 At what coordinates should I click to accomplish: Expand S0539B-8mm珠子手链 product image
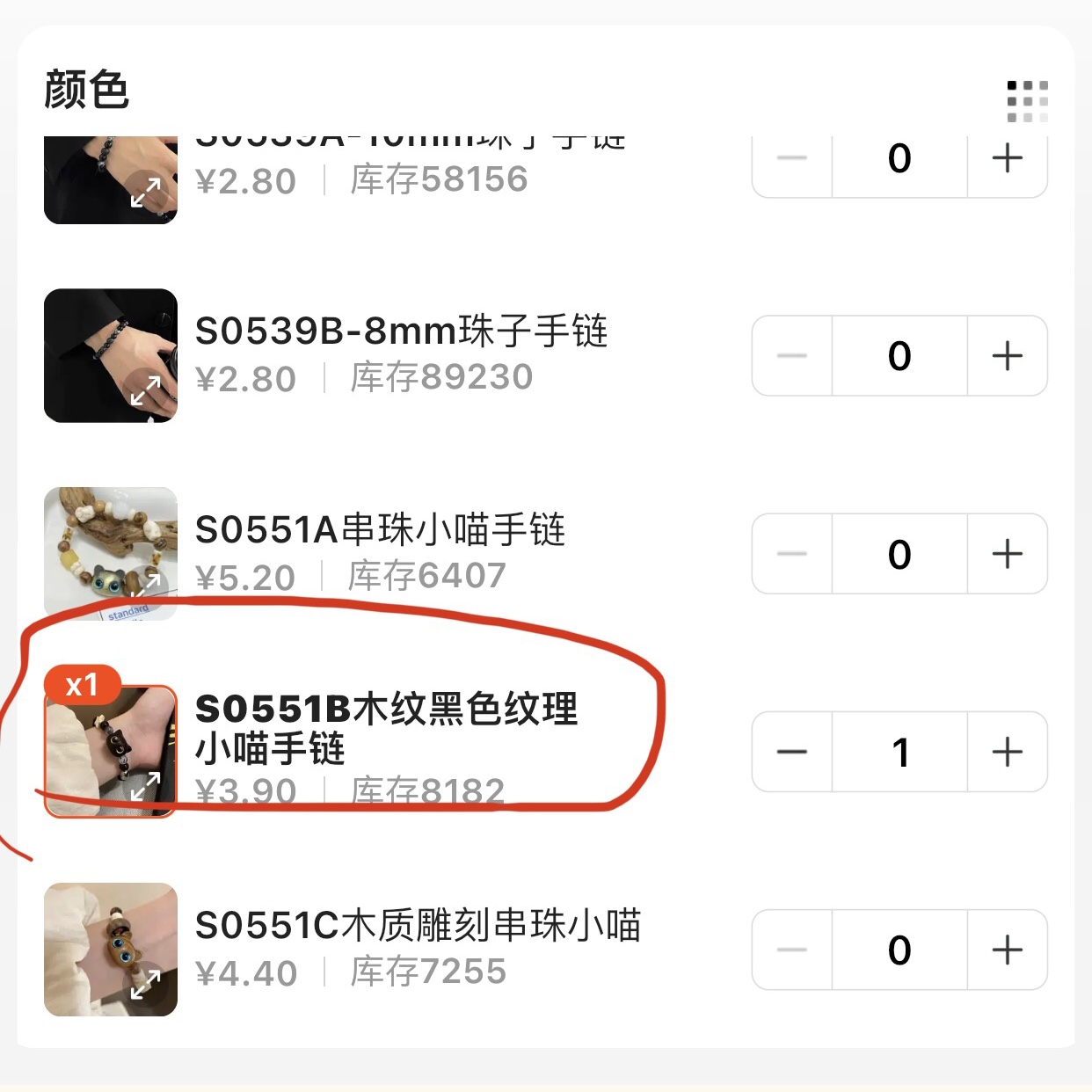tap(145, 390)
